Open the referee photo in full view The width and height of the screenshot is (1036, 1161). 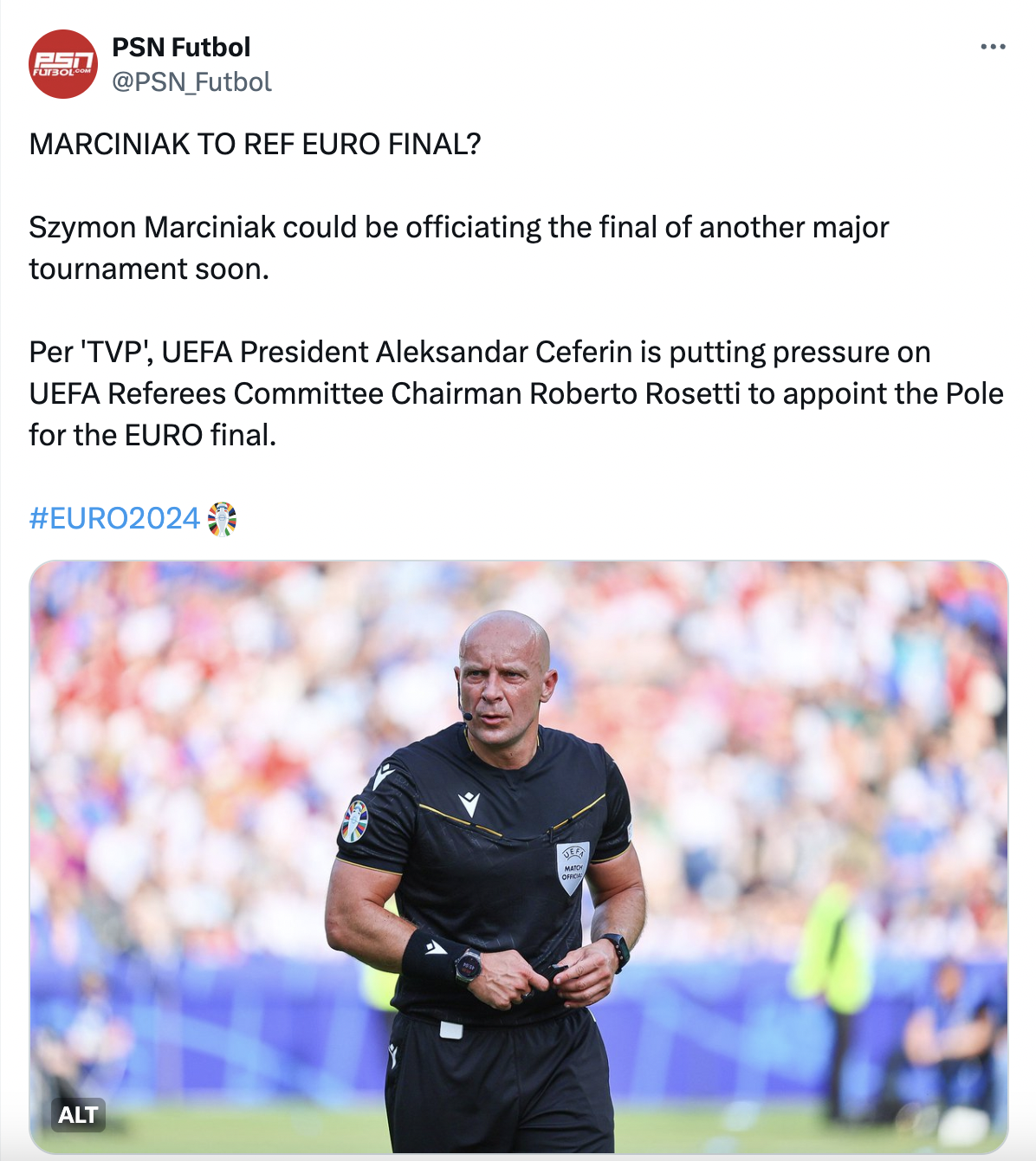518,856
